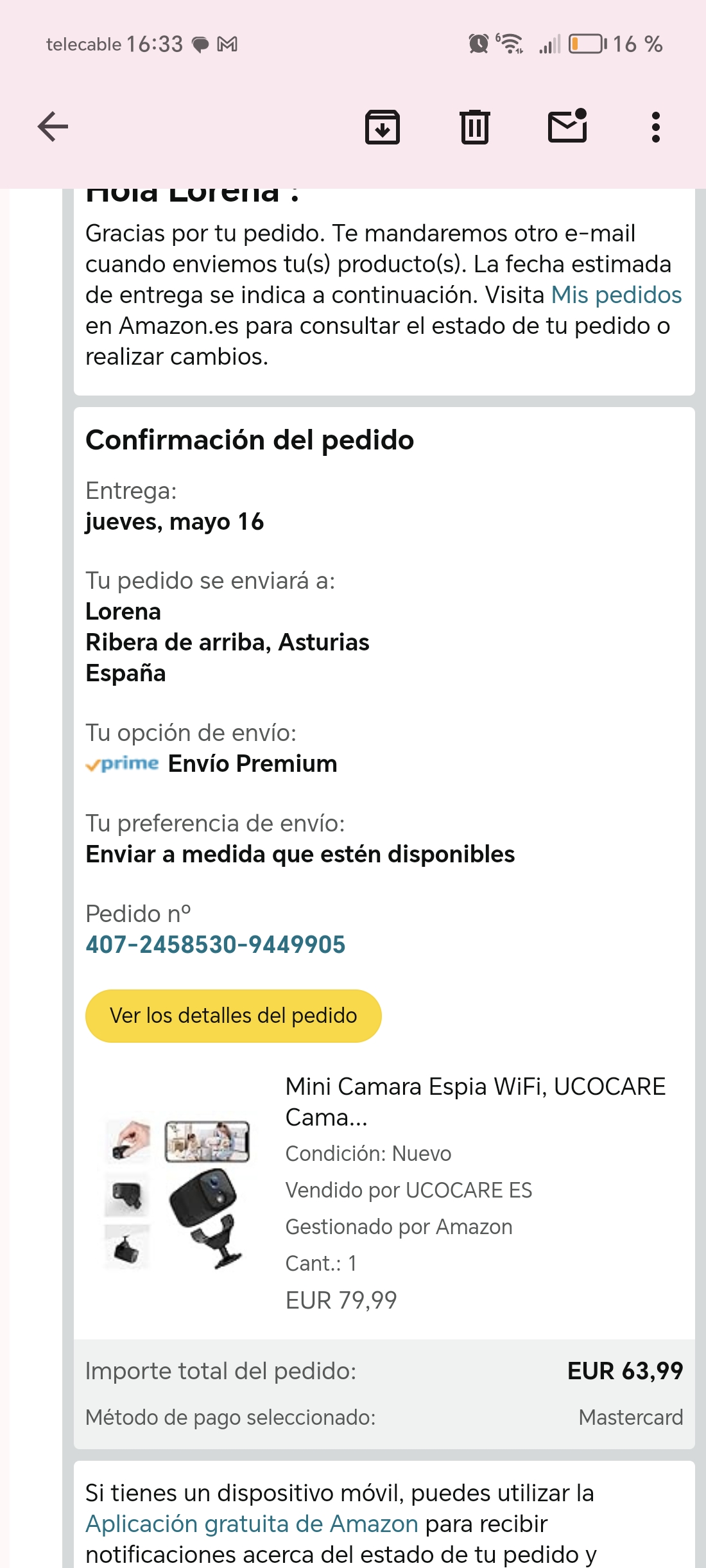Mark this email as unread

click(x=567, y=126)
